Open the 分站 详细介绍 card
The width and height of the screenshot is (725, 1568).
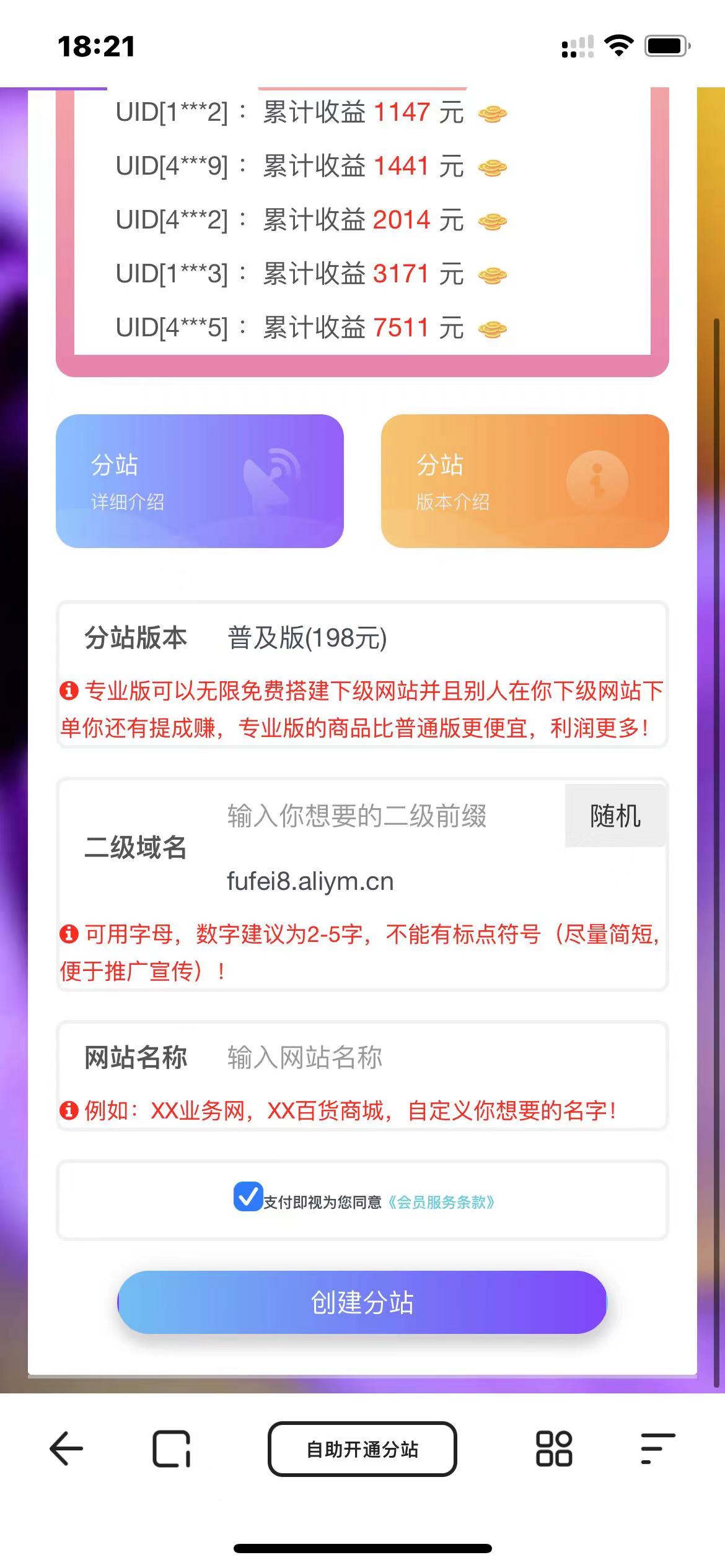(x=200, y=481)
